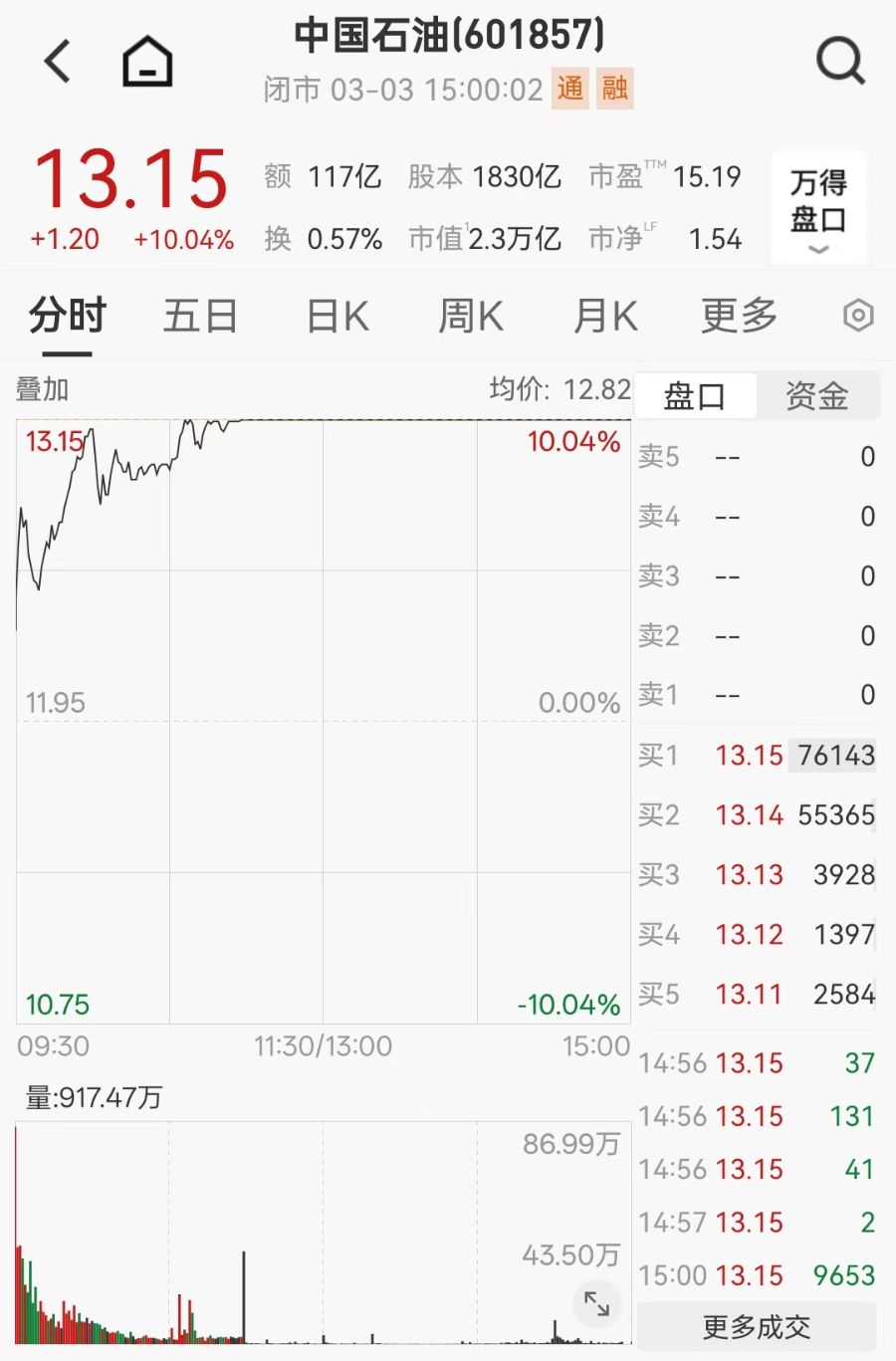Open the 更多 chart period options
The height and width of the screenshot is (1361, 896).
[739, 317]
